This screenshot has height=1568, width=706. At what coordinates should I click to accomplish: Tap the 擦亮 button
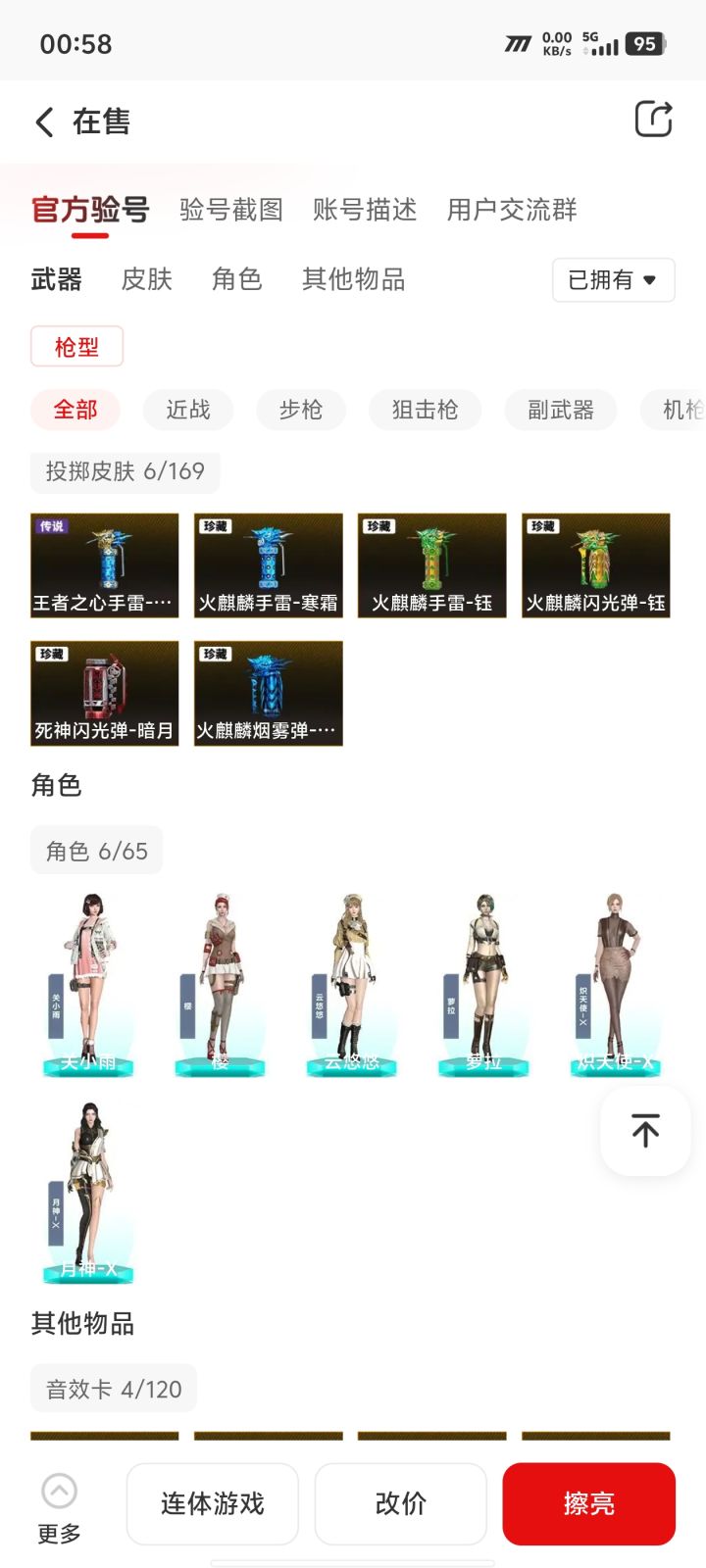point(588,1503)
